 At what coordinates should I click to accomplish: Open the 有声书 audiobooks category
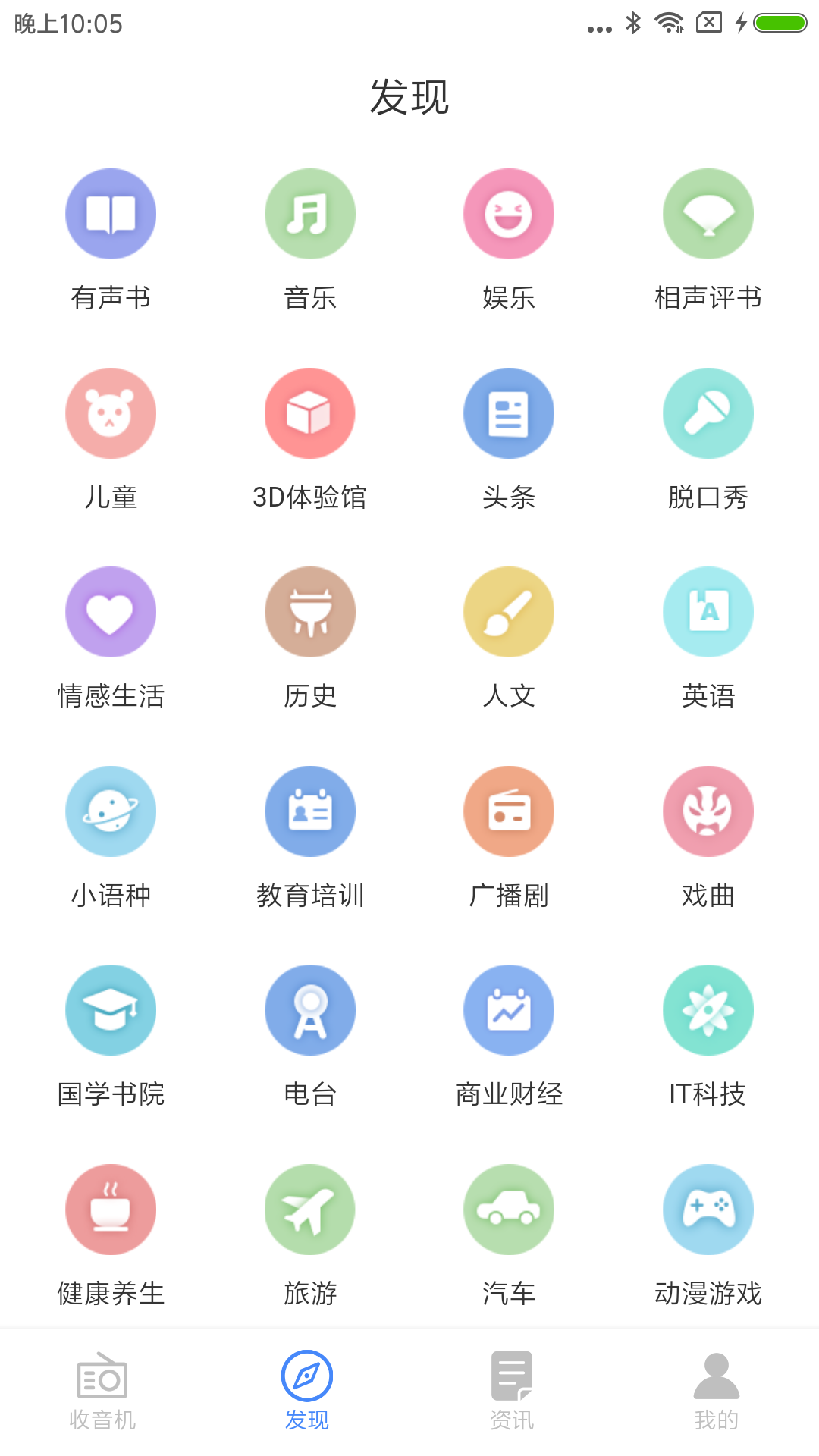pyautogui.click(x=111, y=213)
